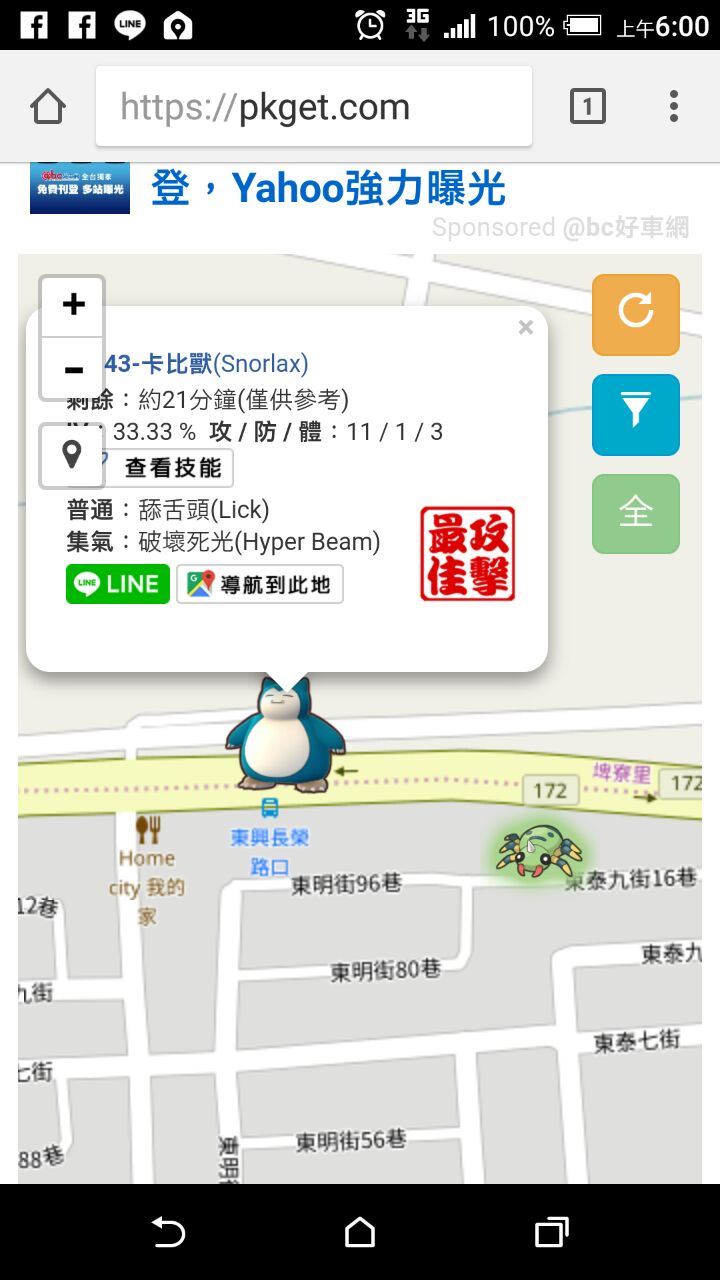Zoom in on the map

click(x=73, y=305)
